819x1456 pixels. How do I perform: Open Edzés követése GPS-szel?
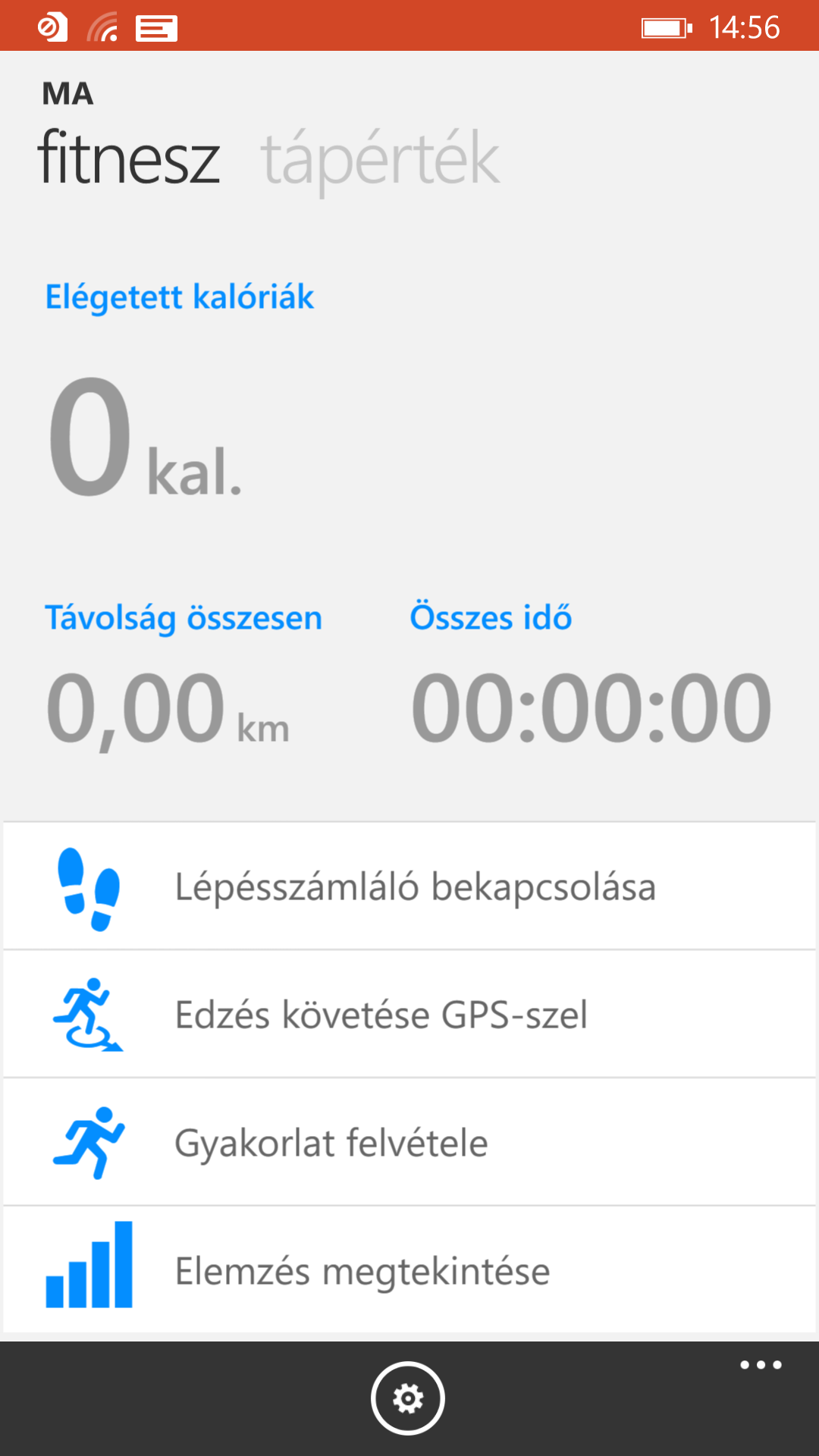pos(409,1015)
